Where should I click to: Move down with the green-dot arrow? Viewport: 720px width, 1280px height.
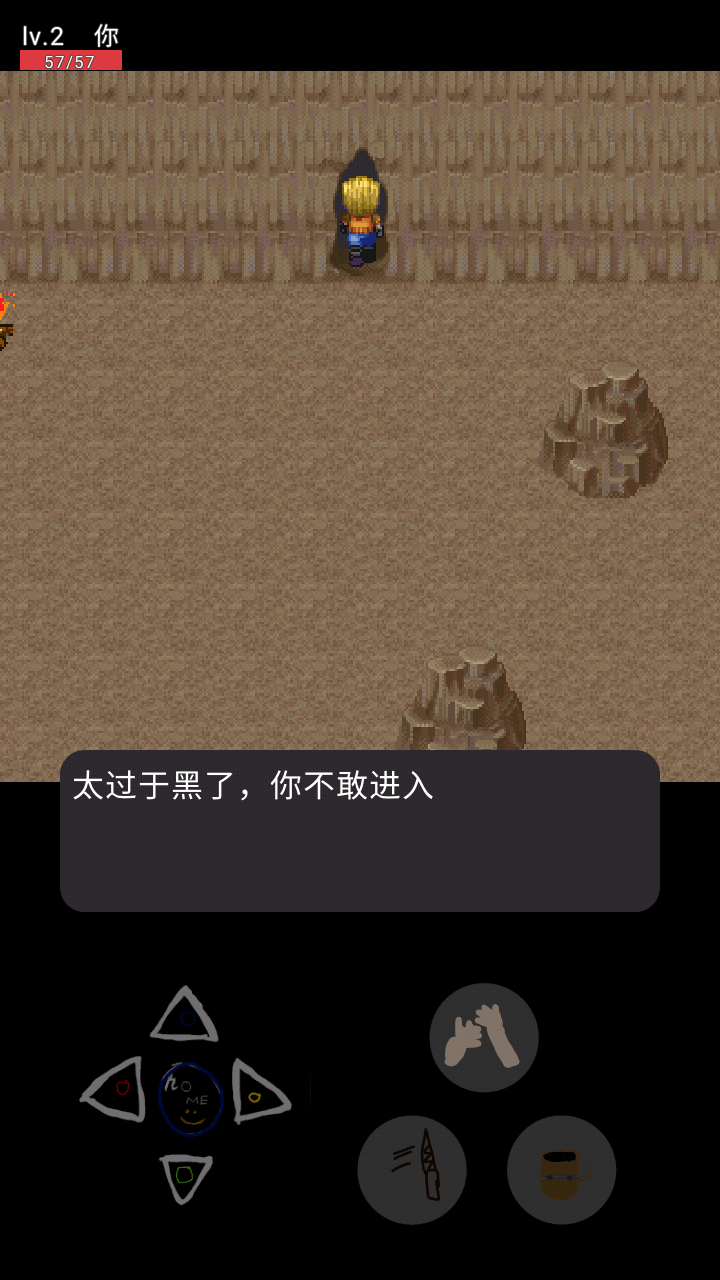click(186, 1177)
